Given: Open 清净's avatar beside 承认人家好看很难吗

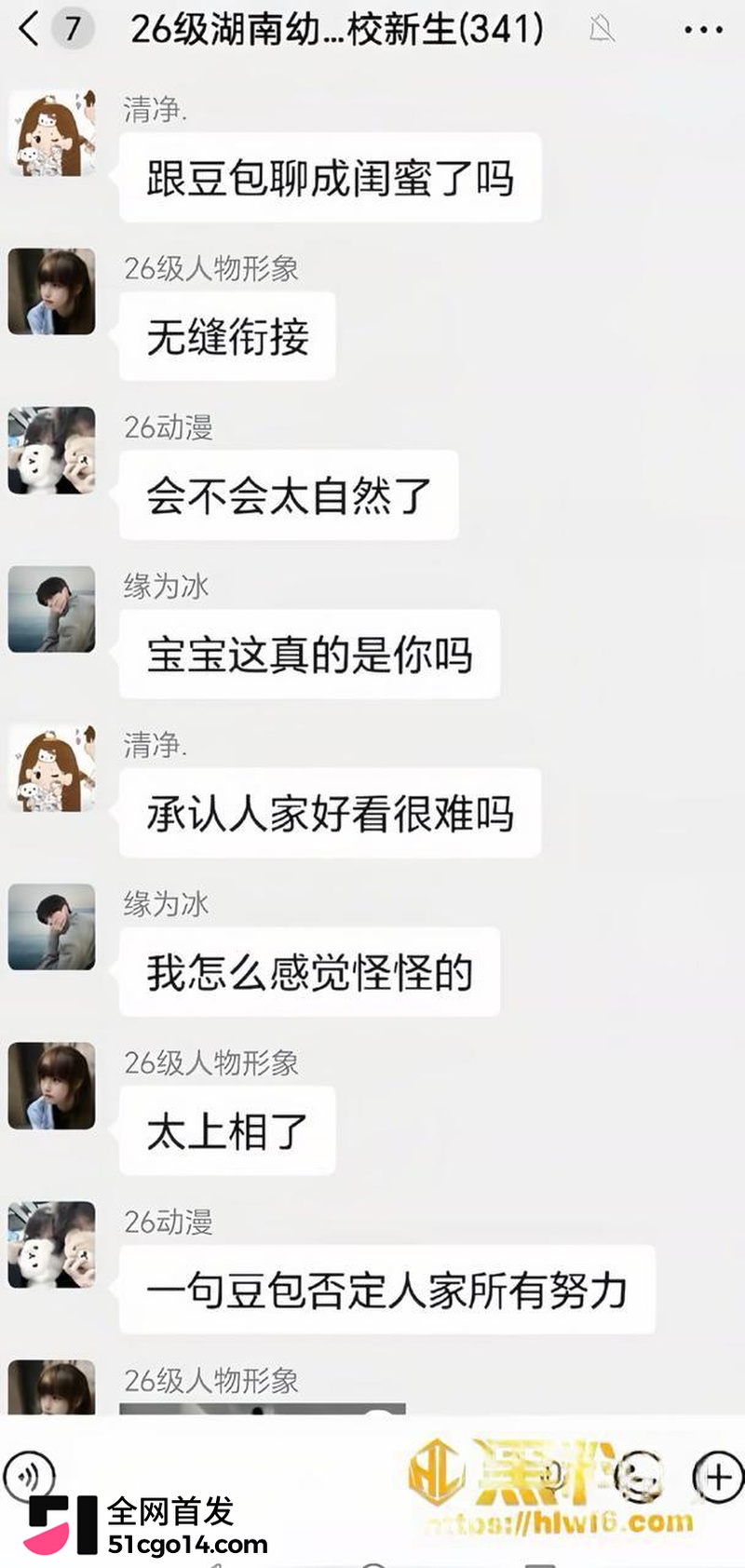Looking at the screenshot, I should click(x=51, y=768).
